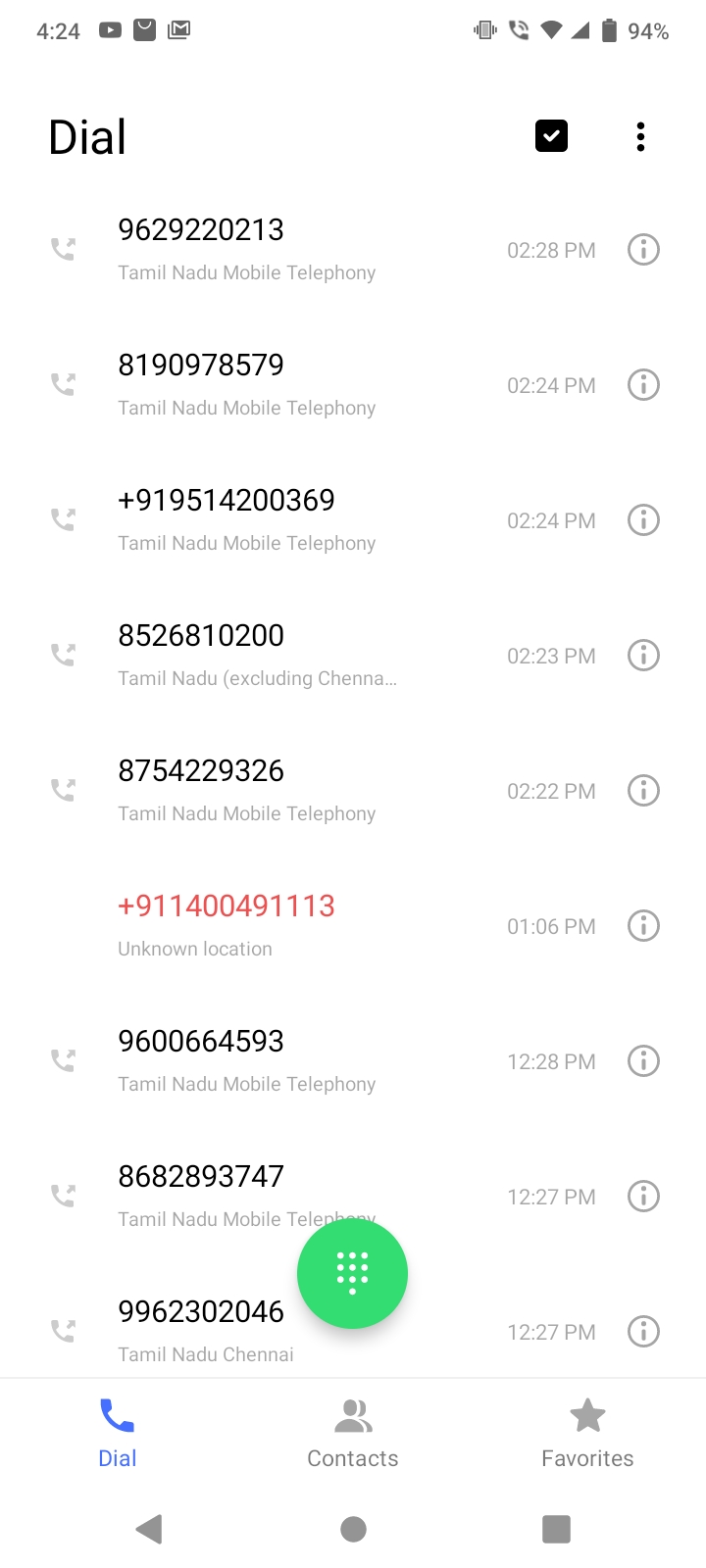Screen dimensions: 706x1568
Task: Open the dial pad floating button
Action: 352,1273
